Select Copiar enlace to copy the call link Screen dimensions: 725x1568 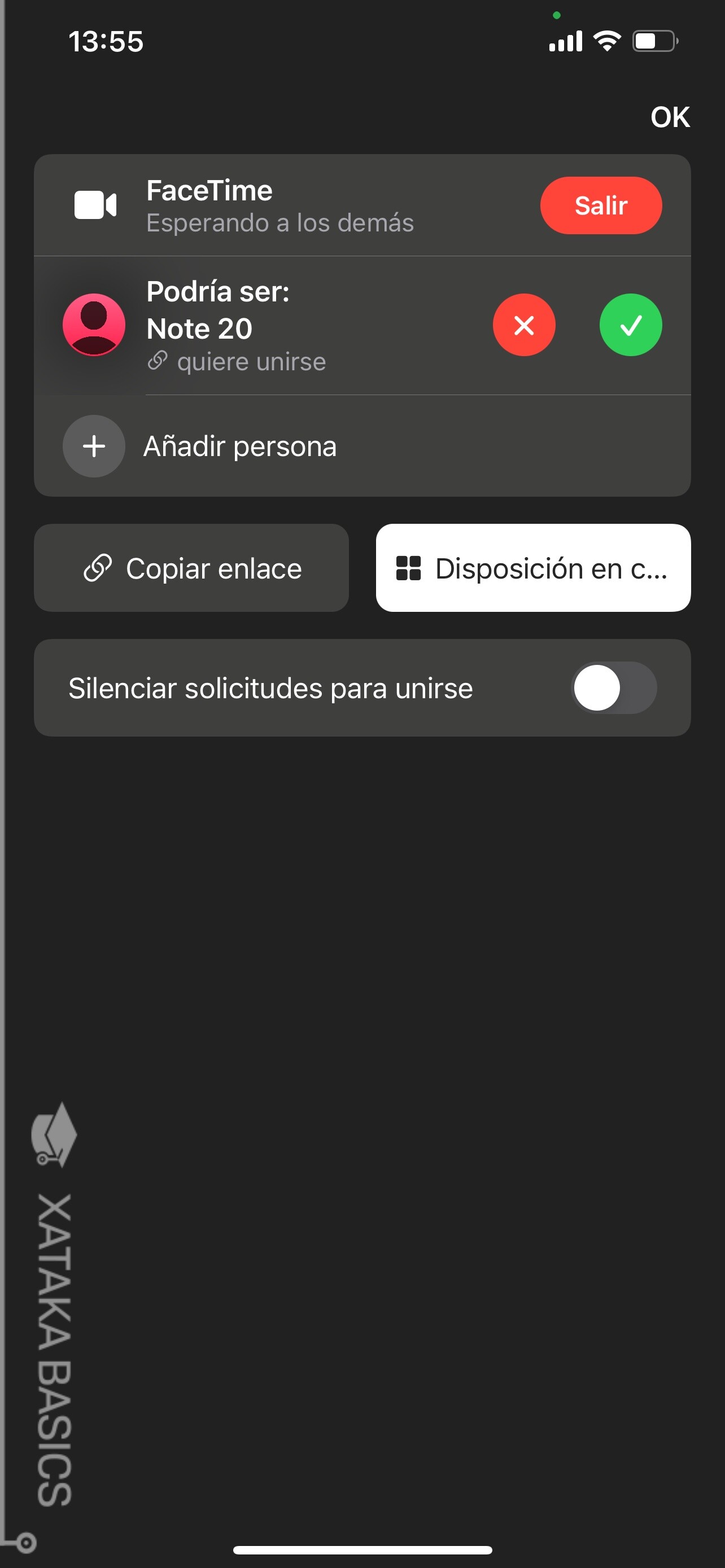(192, 567)
